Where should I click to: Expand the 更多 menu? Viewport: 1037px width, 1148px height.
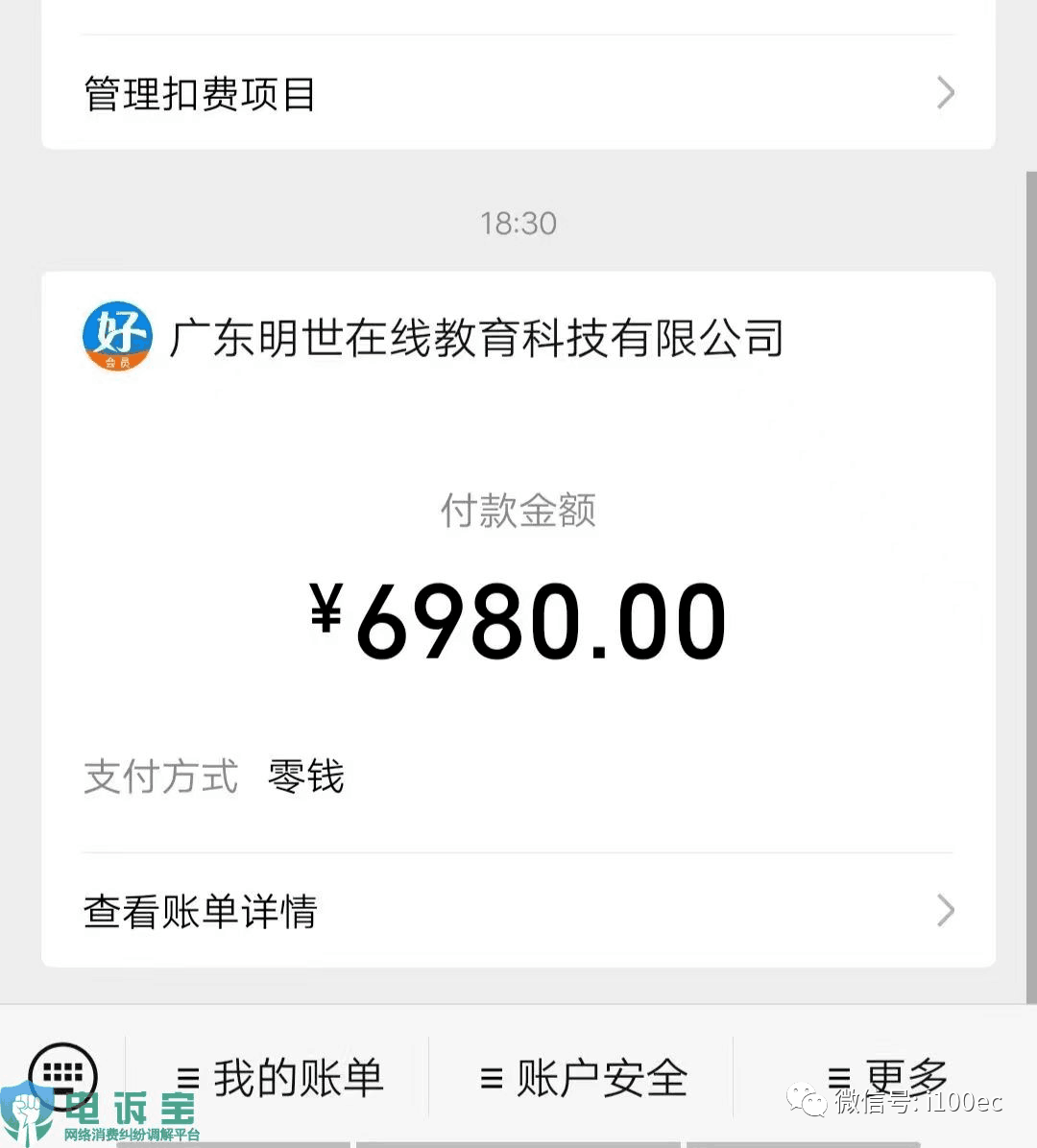[886, 1078]
